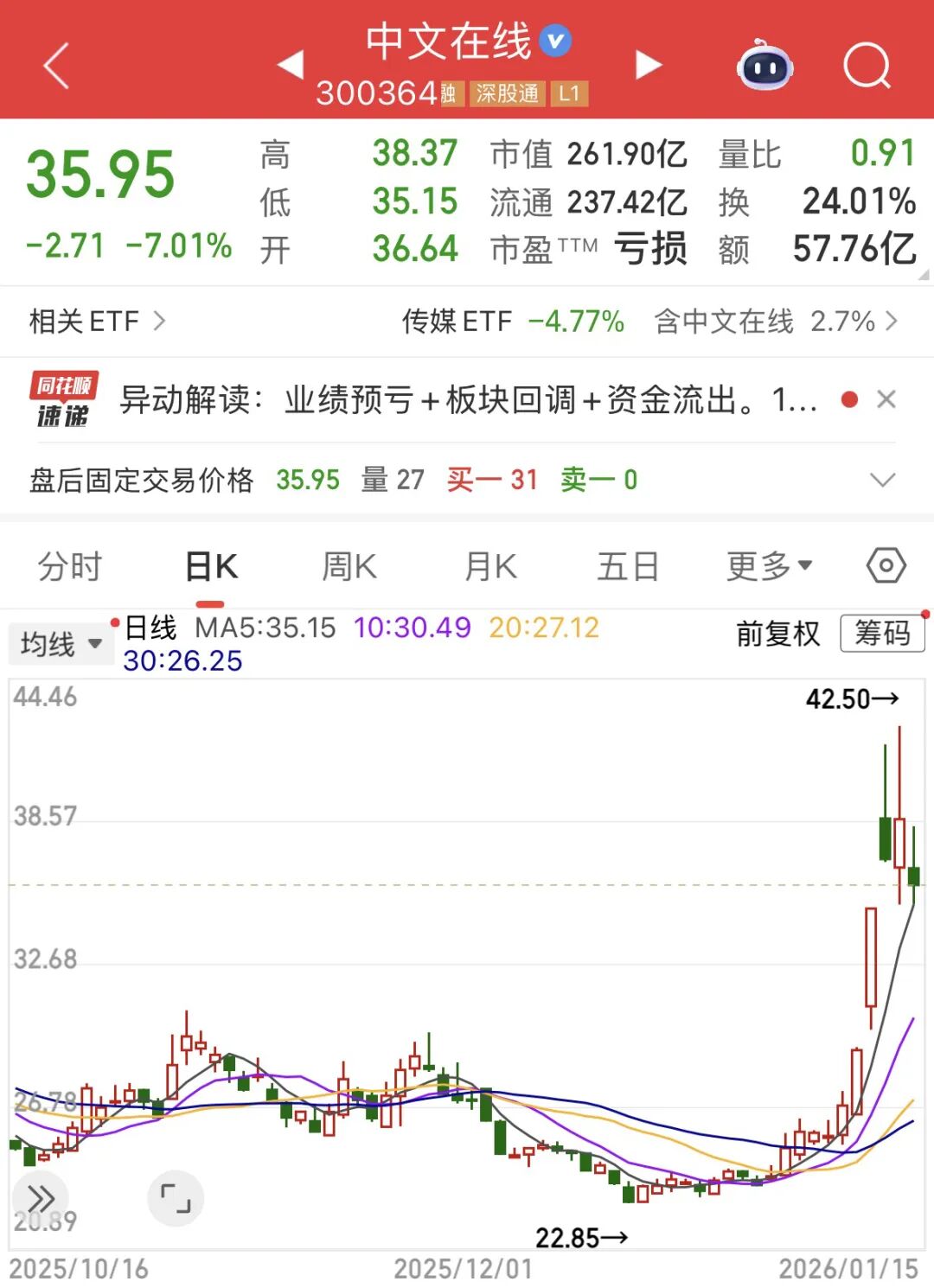Switch to the 分时 tab

[x=70, y=564]
